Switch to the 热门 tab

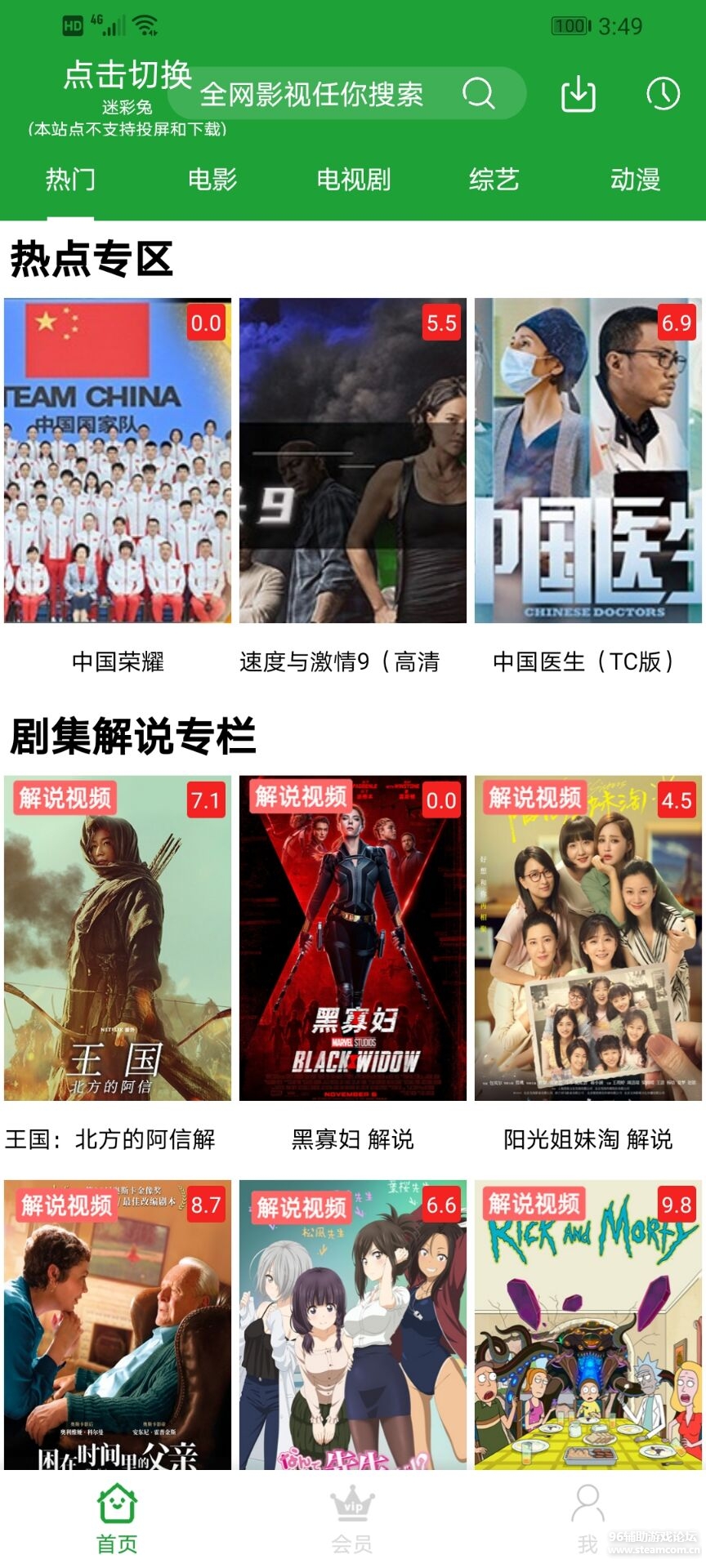(x=70, y=180)
